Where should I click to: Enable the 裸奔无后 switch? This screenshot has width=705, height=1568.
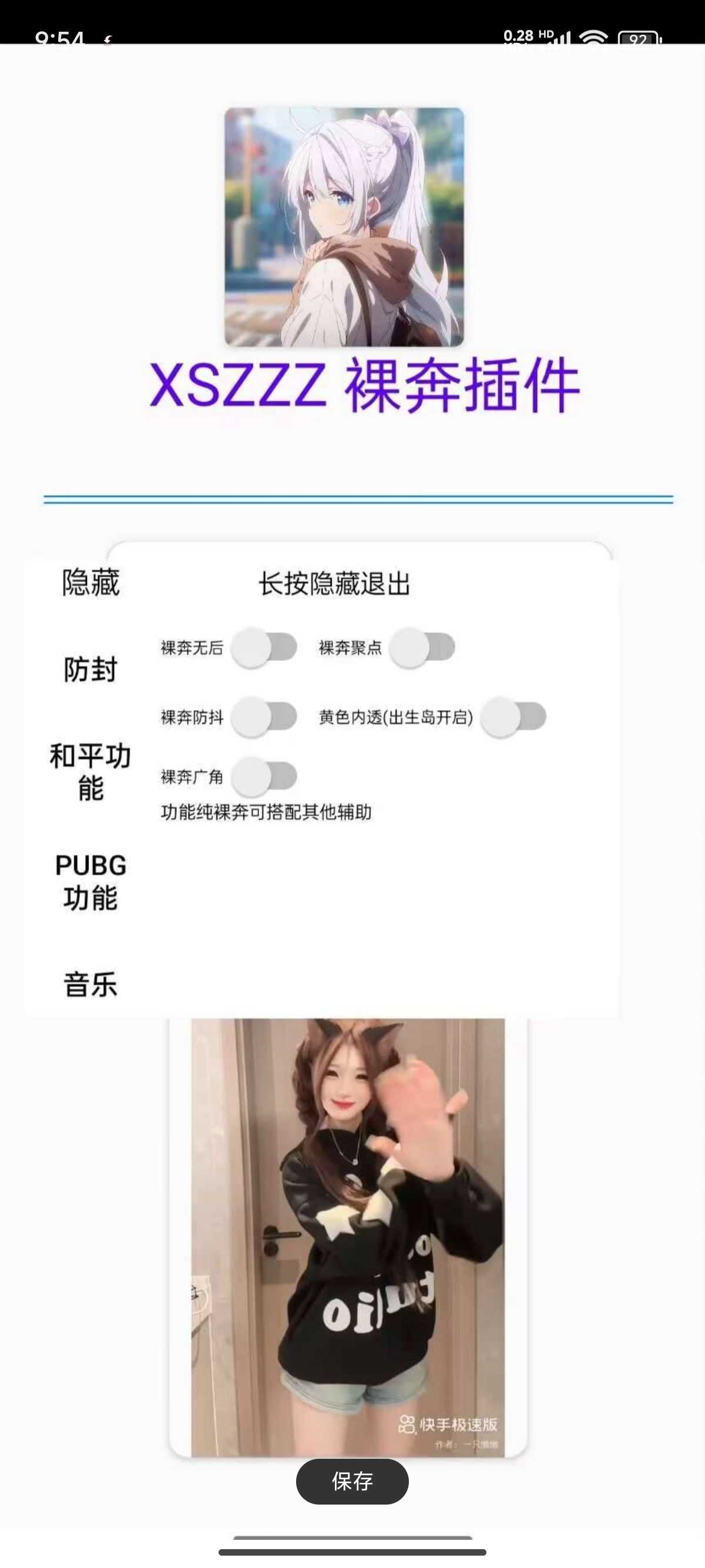coord(264,648)
